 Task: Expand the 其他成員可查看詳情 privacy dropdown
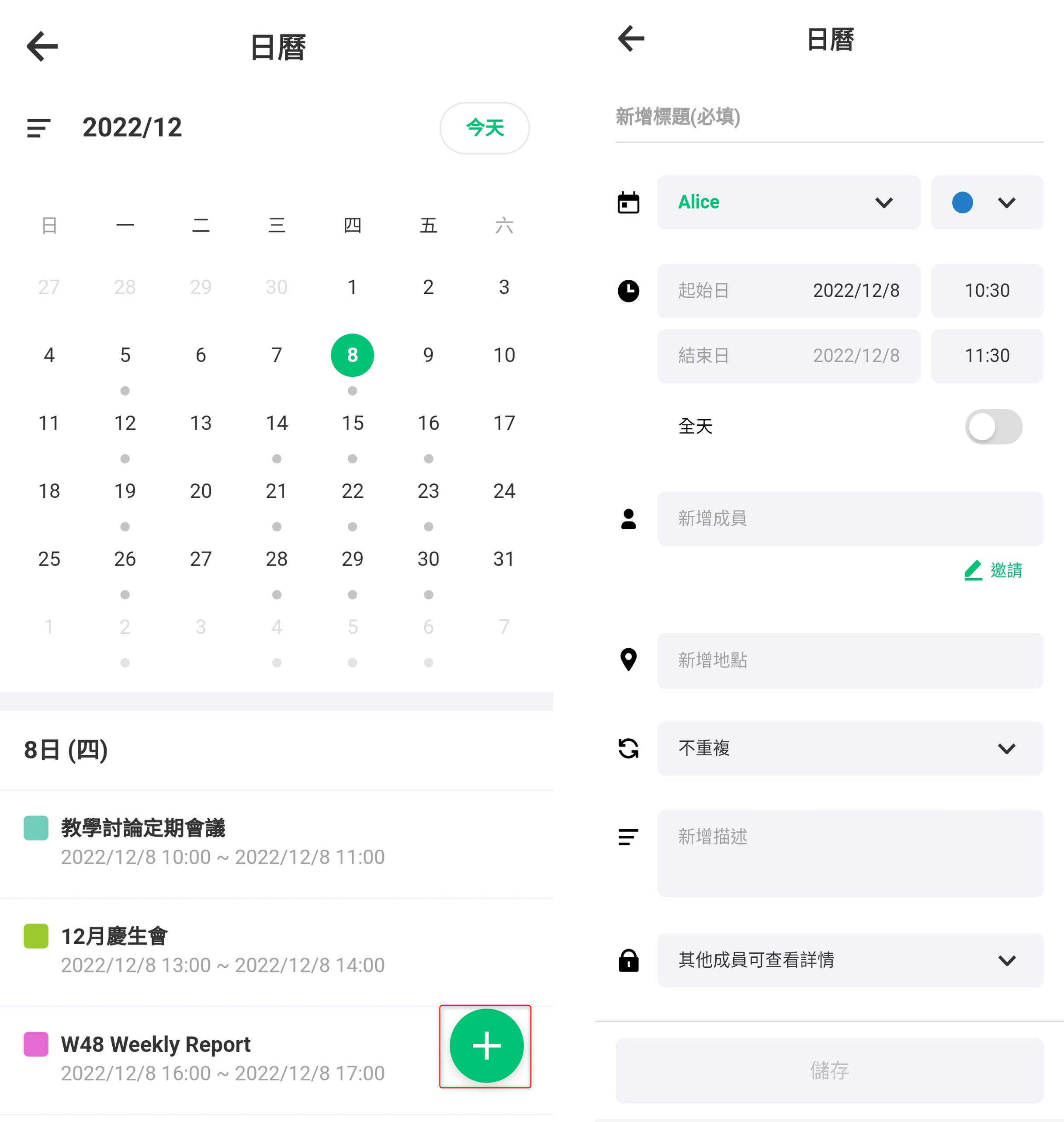coord(849,960)
